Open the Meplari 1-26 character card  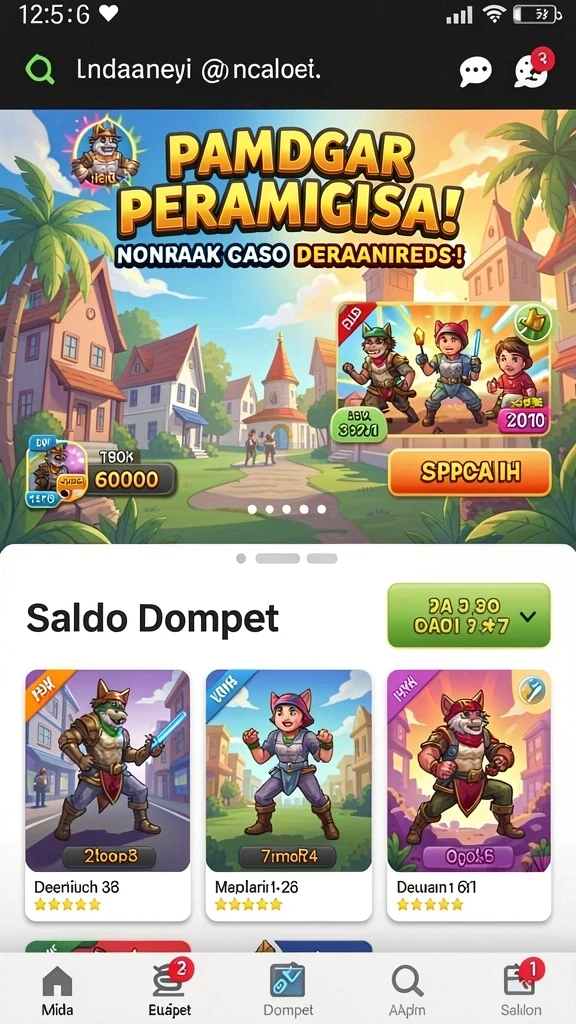[289, 794]
